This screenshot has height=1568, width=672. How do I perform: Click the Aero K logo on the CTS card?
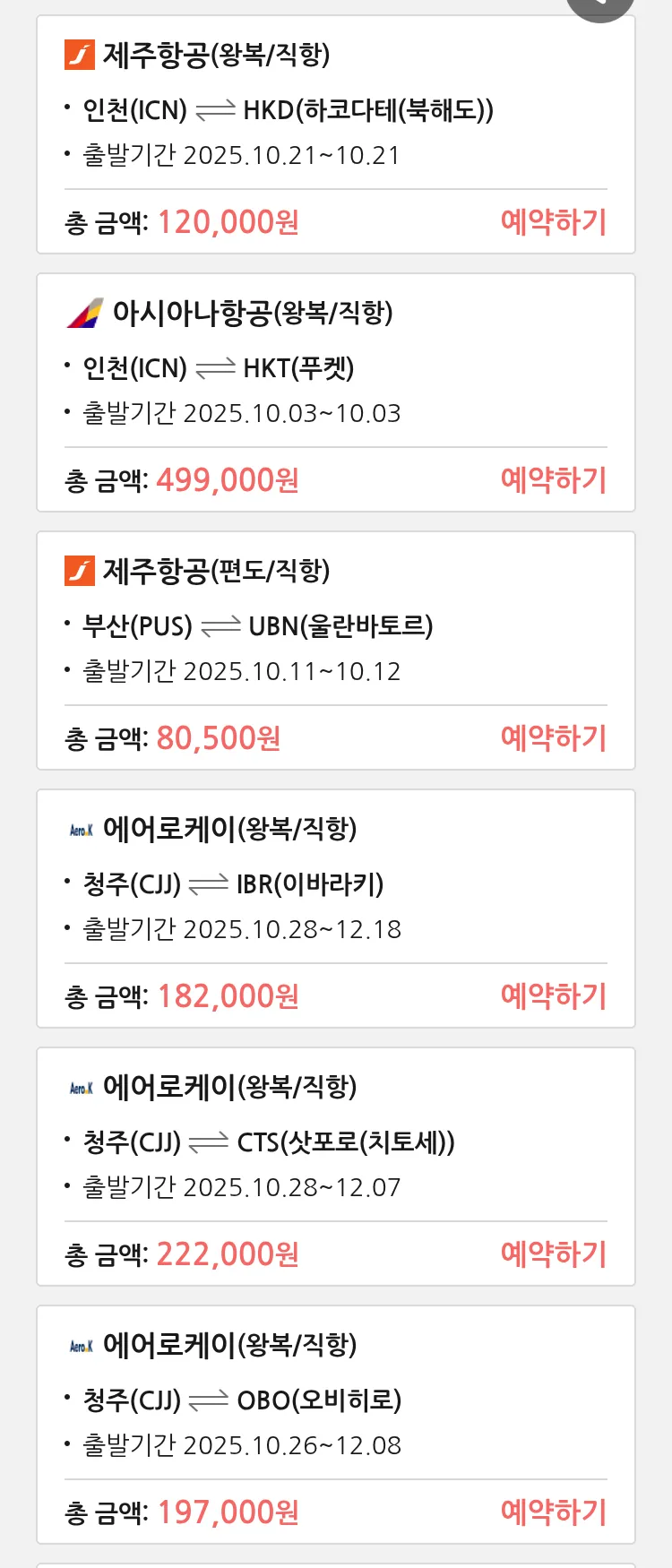82,1087
